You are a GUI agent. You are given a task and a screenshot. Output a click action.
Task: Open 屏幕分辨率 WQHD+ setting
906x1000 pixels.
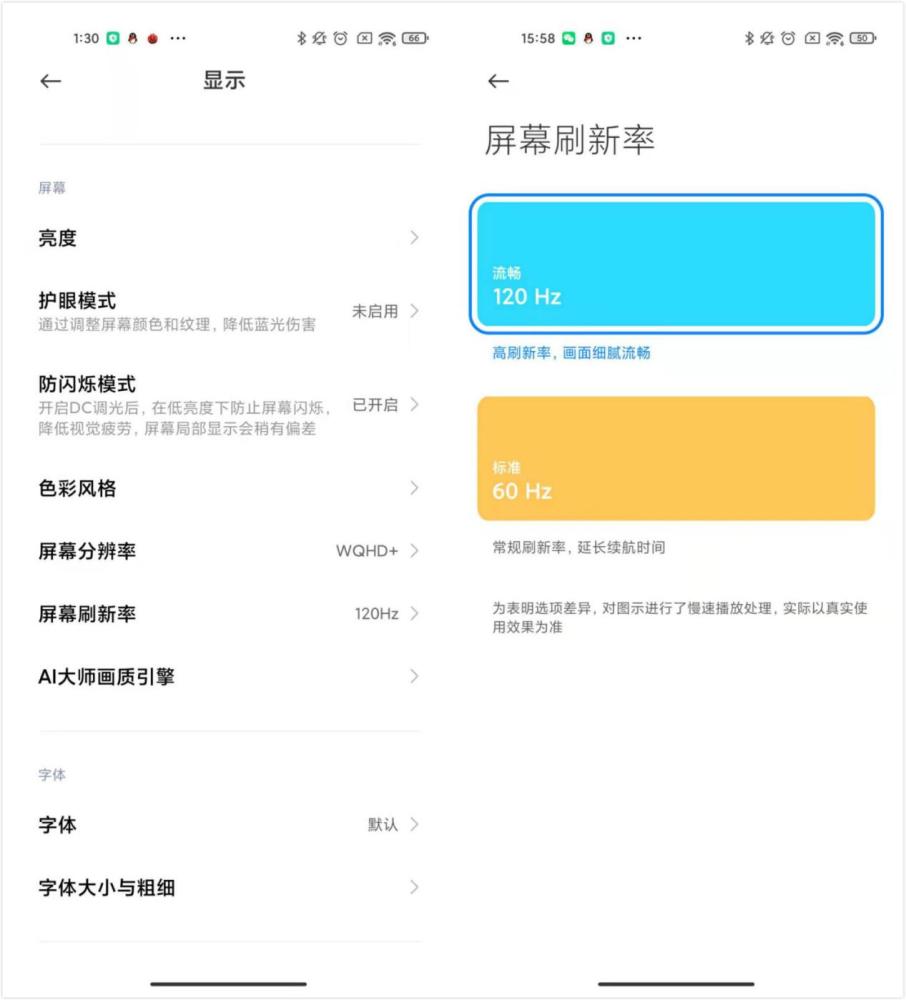pyautogui.click(x=228, y=551)
